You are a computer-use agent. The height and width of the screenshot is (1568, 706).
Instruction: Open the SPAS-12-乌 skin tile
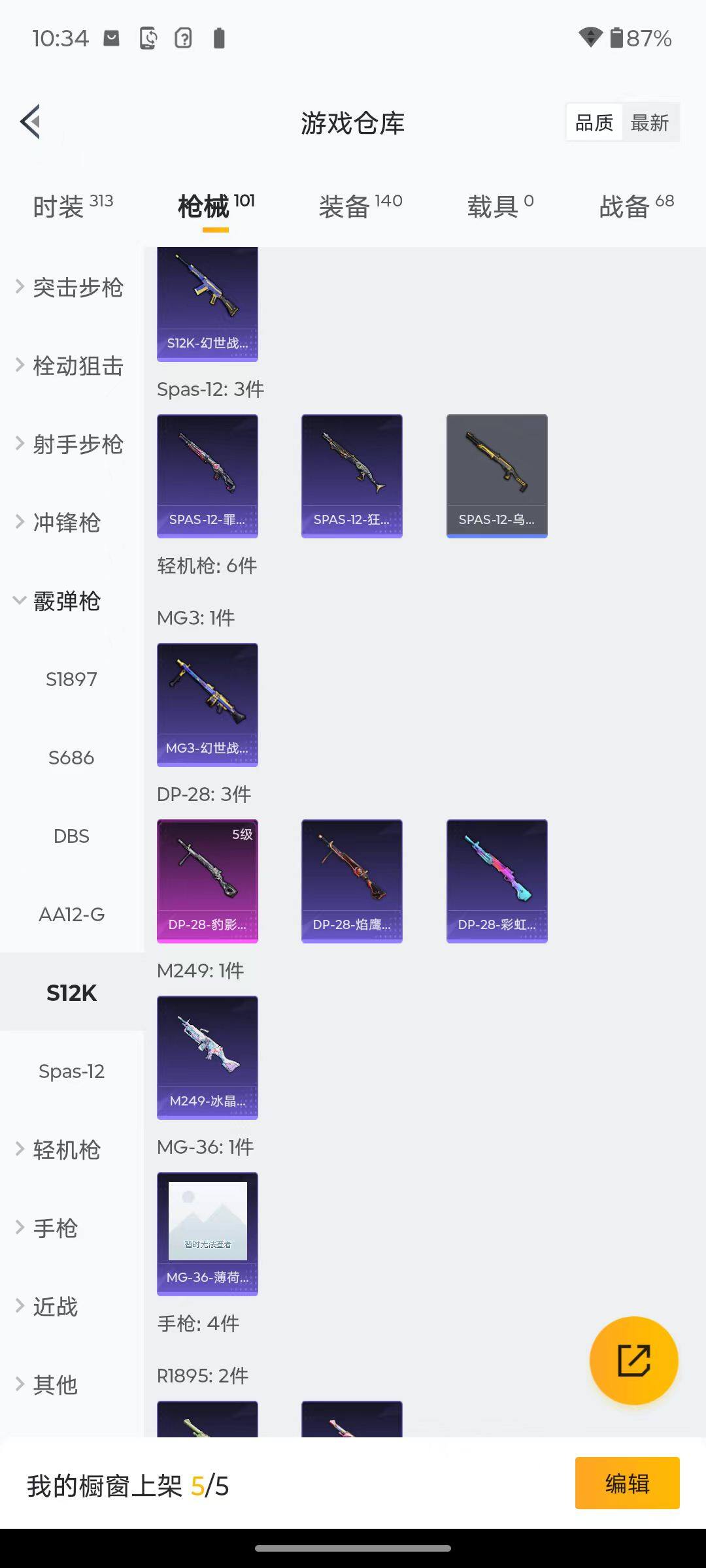pyautogui.click(x=497, y=476)
